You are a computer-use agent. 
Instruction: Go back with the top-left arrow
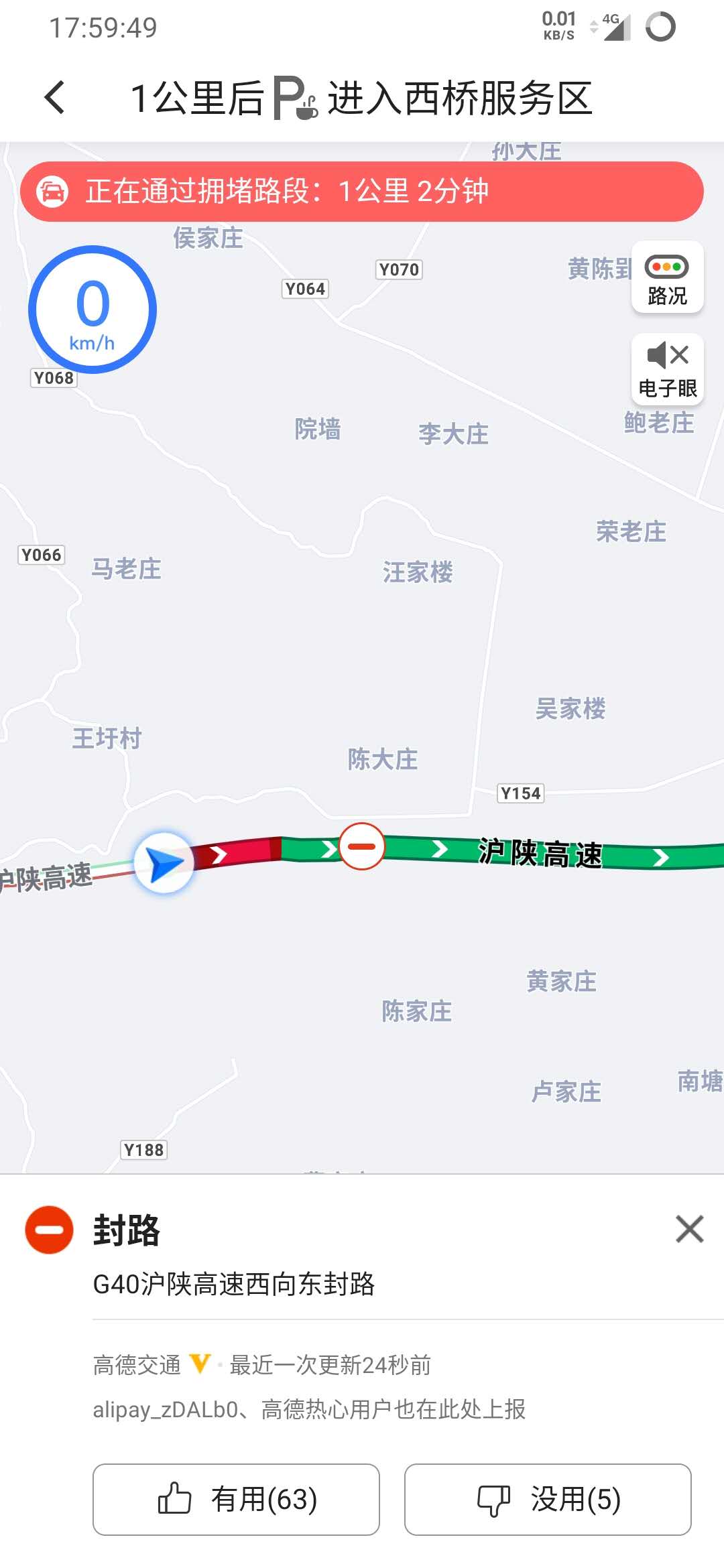pos(55,98)
